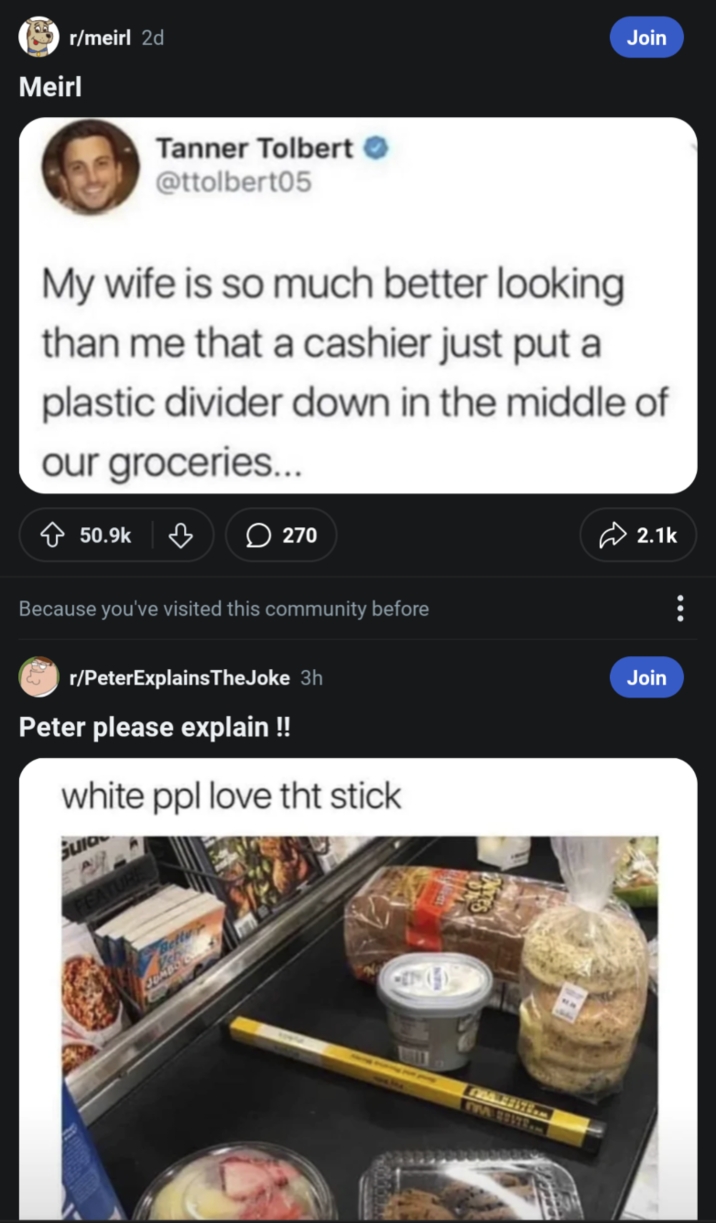Upvote the Meirl post
This screenshot has width=716, height=1223.
click(58, 535)
